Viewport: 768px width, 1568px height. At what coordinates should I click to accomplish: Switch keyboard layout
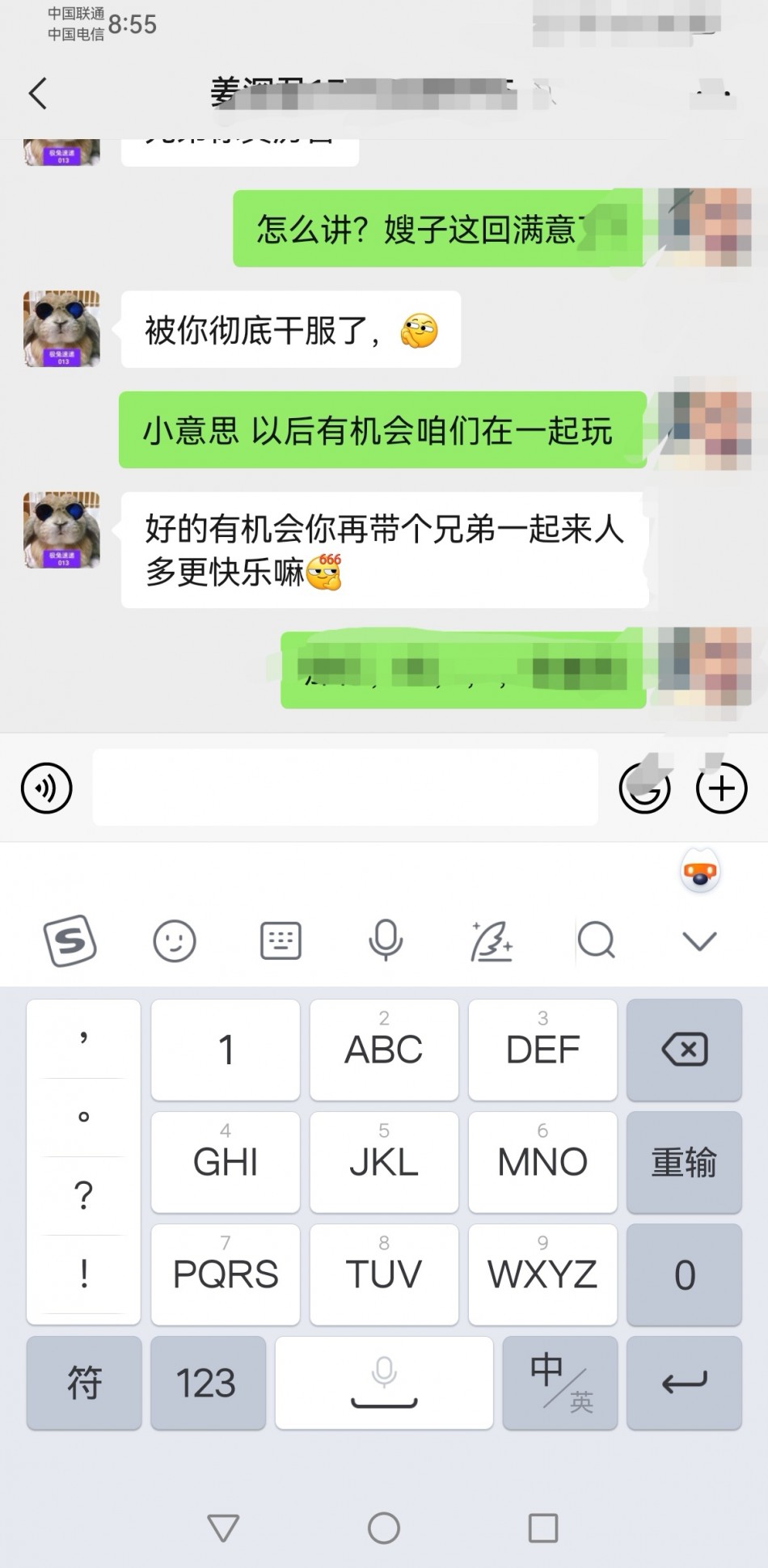pyautogui.click(x=281, y=940)
